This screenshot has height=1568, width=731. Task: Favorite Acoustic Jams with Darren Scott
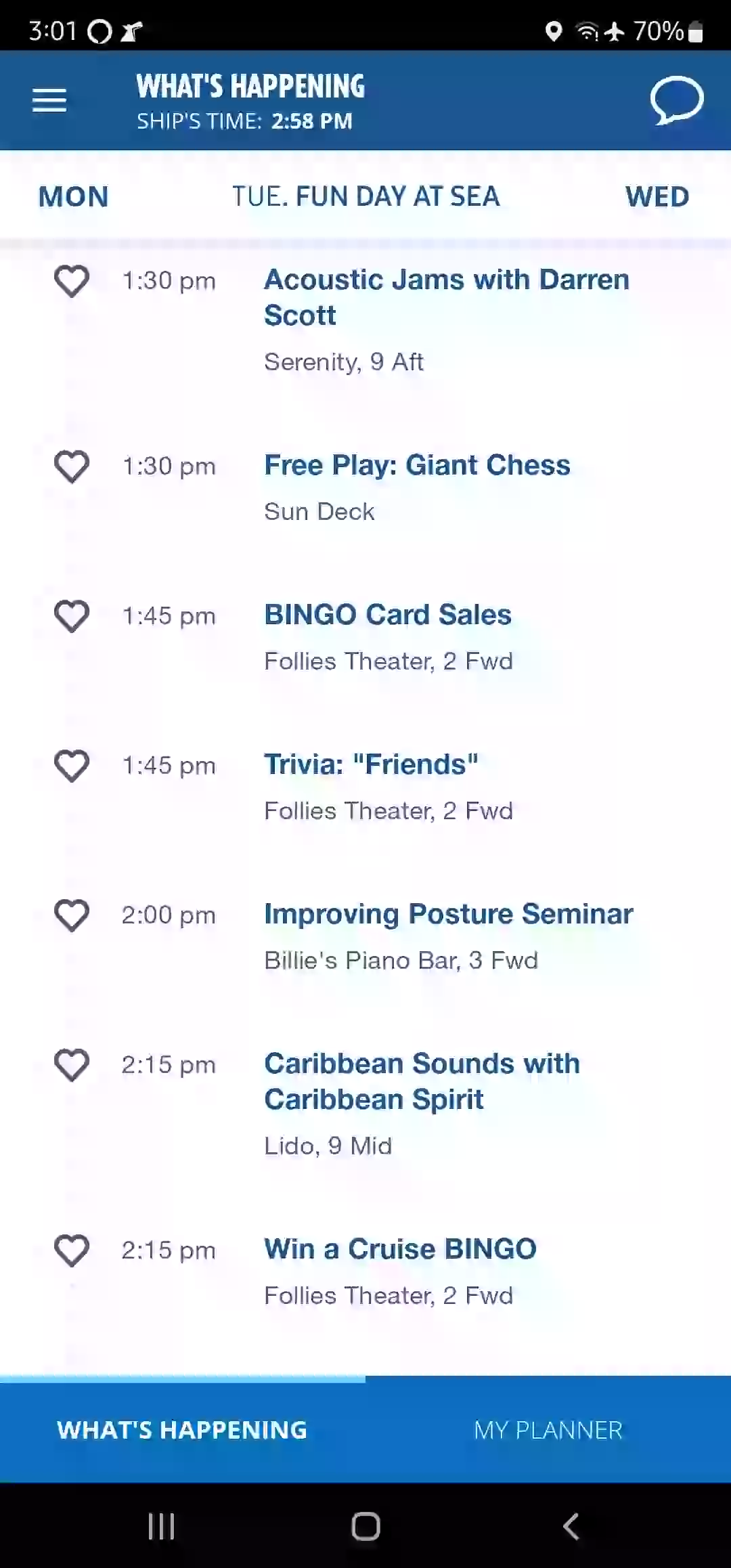[72, 281]
